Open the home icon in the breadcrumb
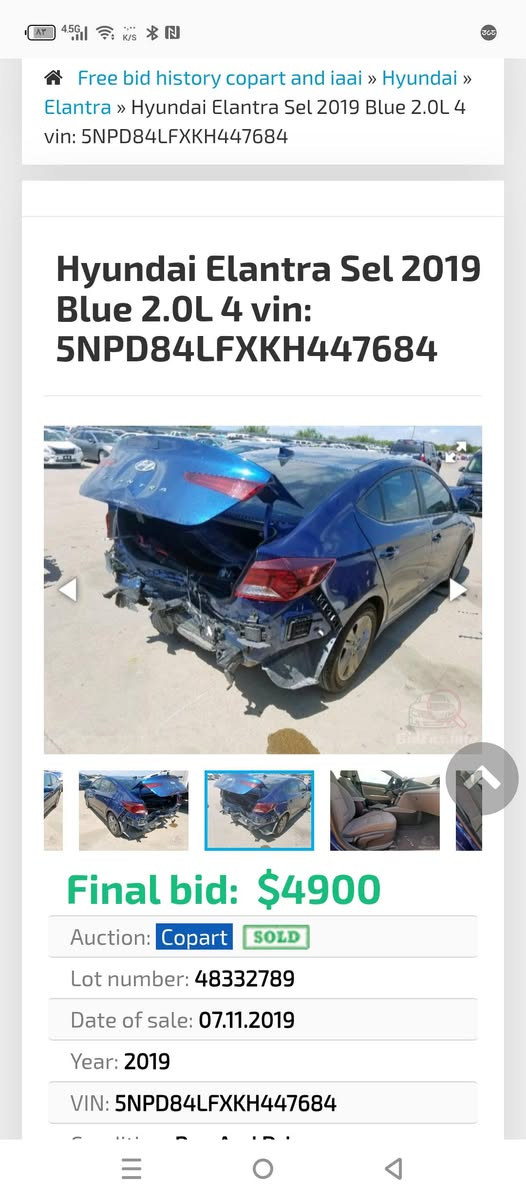This screenshot has width=526, height=1198. tap(53, 78)
